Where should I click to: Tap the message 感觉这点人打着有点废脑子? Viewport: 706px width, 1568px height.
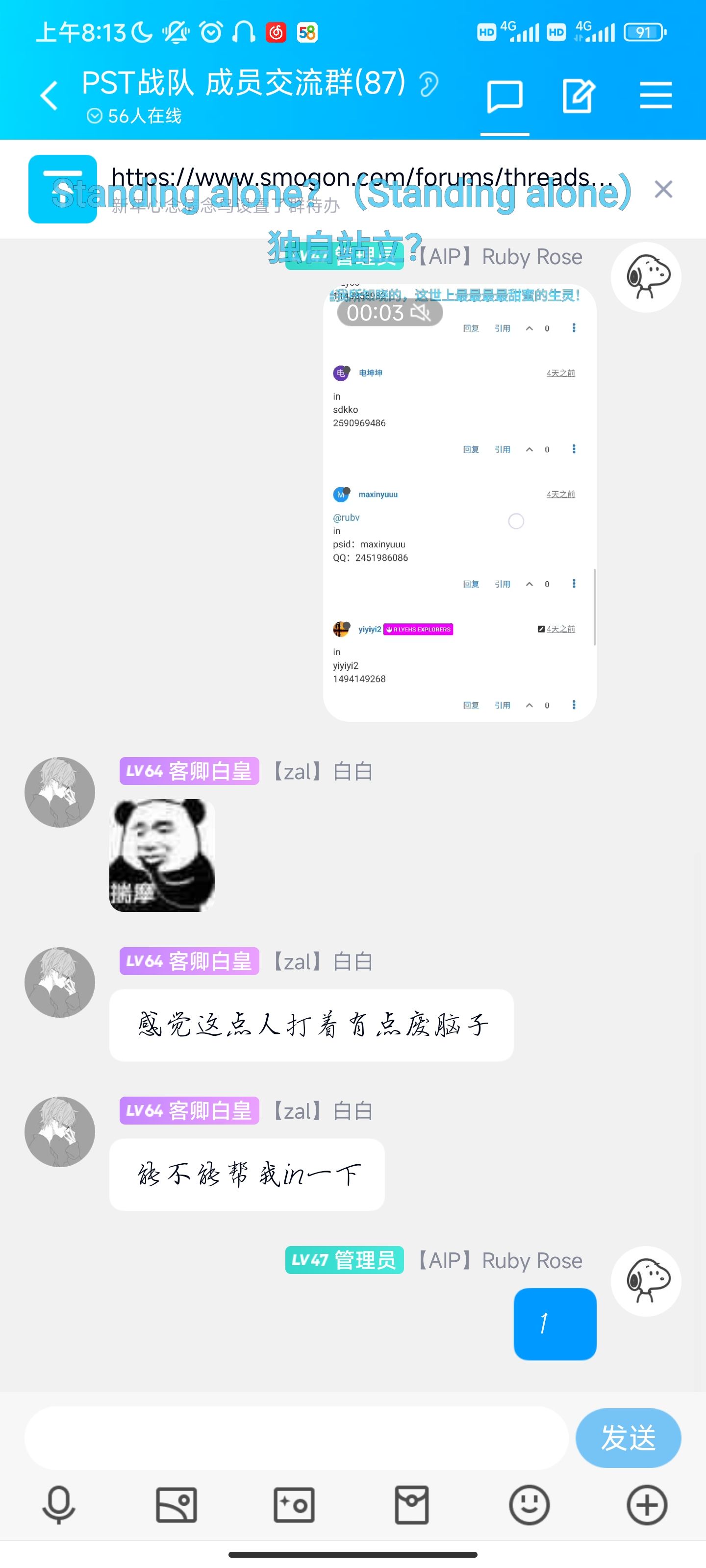(x=311, y=1025)
